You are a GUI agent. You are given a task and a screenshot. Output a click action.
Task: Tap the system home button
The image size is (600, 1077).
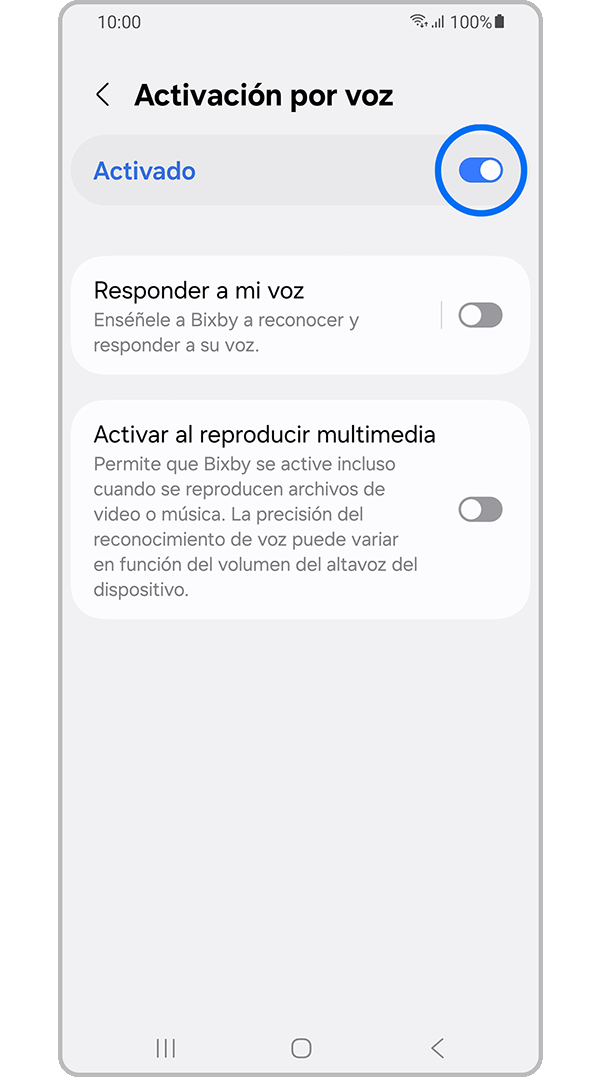(x=301, y=1048)
